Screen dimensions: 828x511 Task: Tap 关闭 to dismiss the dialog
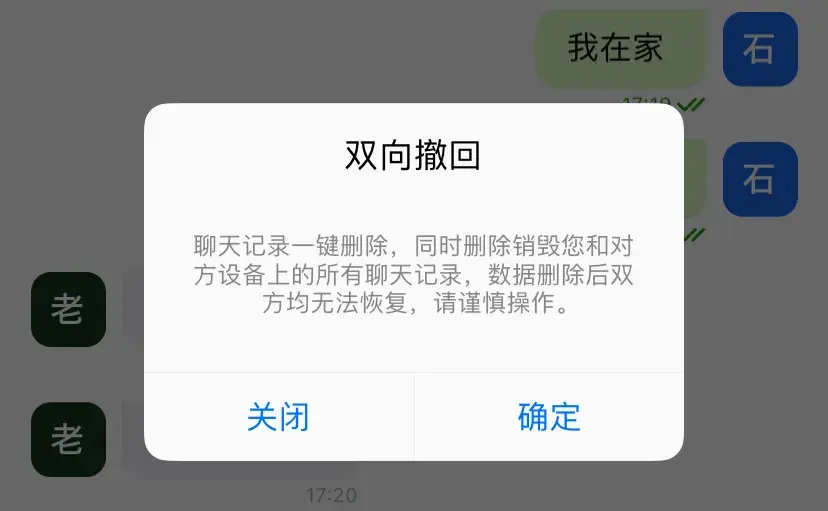(x=278, y=417)
